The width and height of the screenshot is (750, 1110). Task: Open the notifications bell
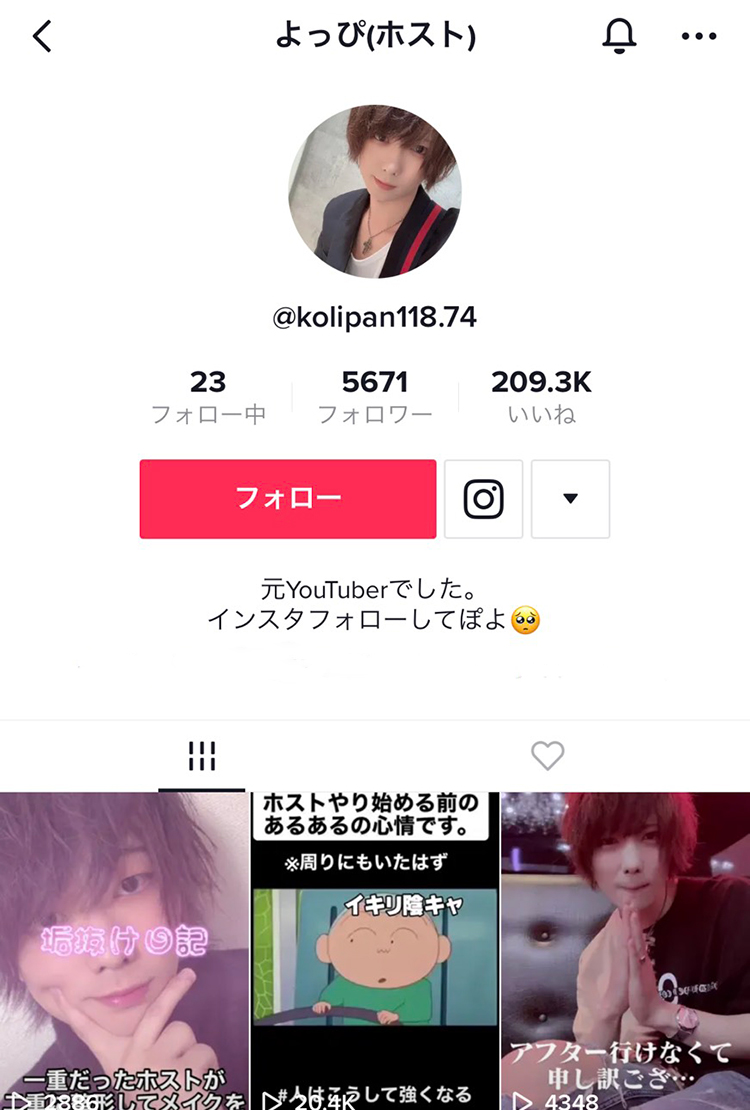tap(619, 37)
